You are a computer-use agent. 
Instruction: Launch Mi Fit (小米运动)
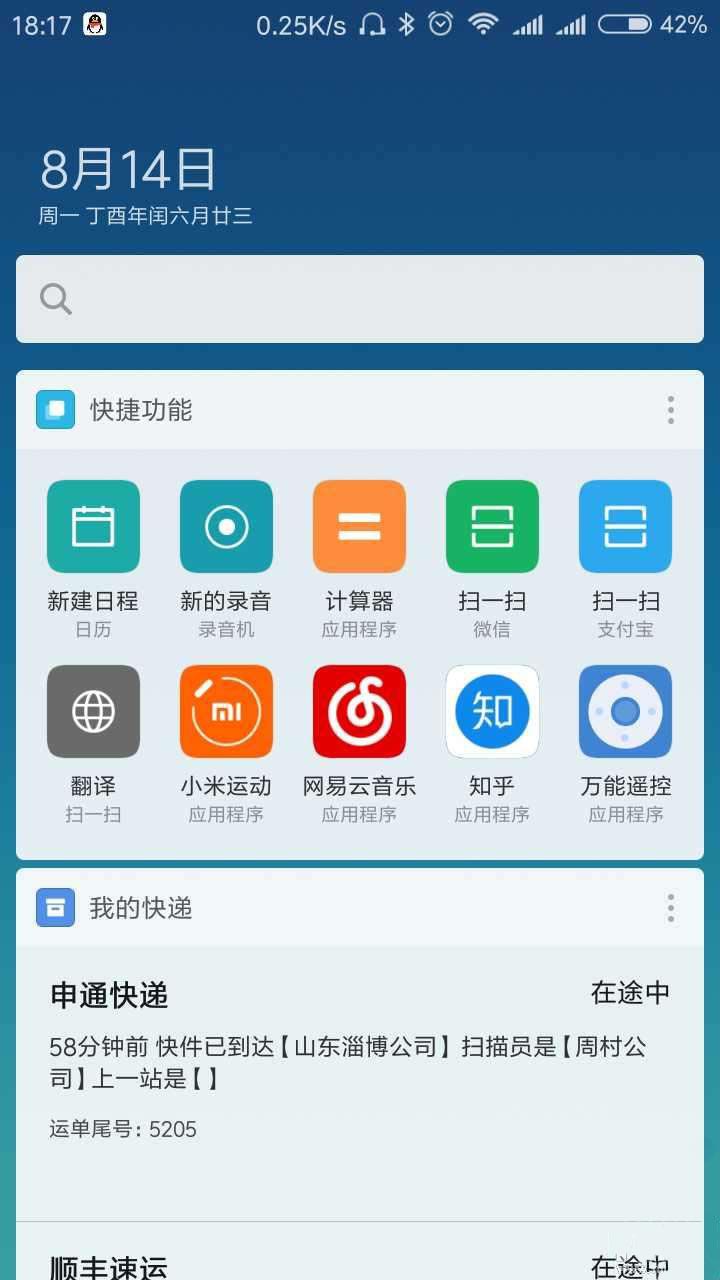tap(226, 711)
